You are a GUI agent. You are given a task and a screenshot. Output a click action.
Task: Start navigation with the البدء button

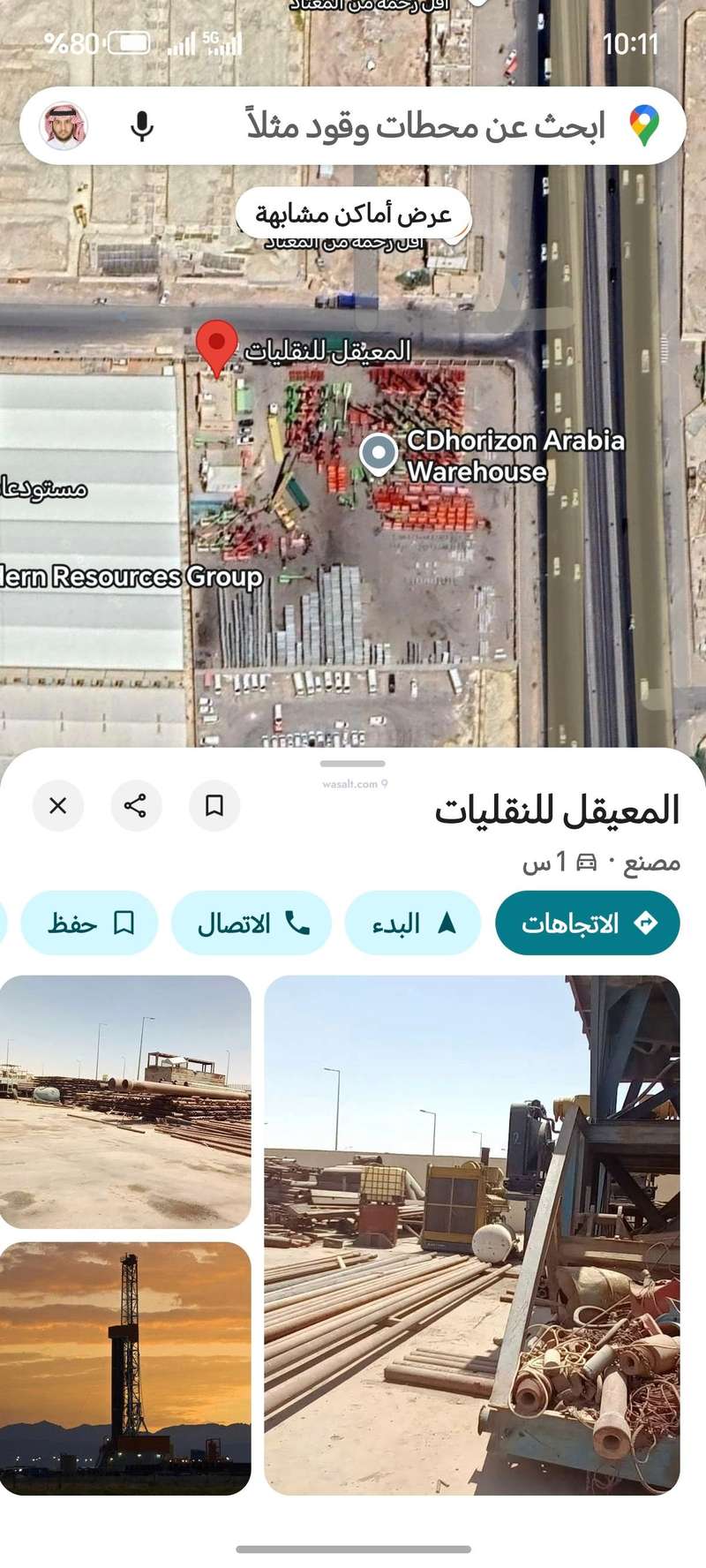coord(412,923)
